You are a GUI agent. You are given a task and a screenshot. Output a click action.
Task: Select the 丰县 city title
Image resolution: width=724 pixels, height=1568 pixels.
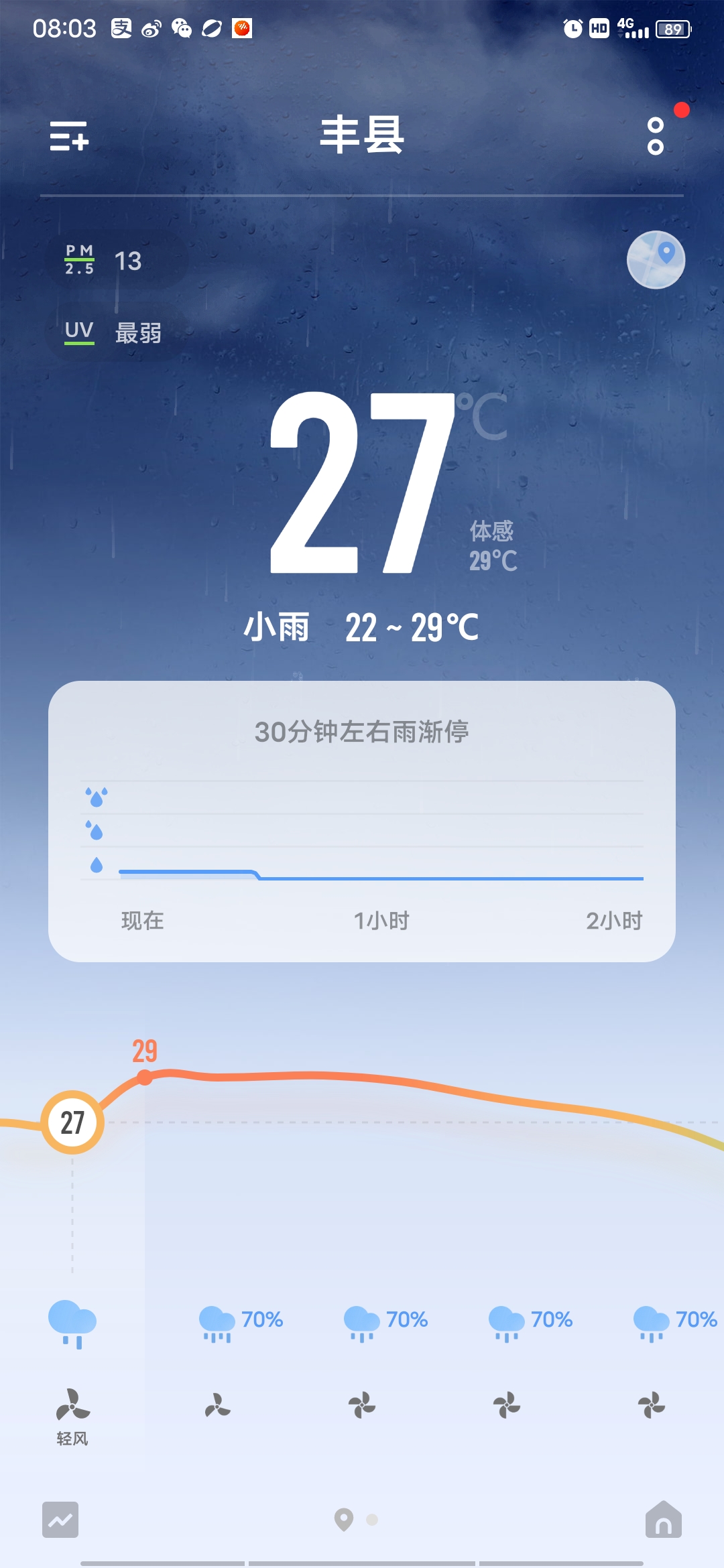[362, 134]
